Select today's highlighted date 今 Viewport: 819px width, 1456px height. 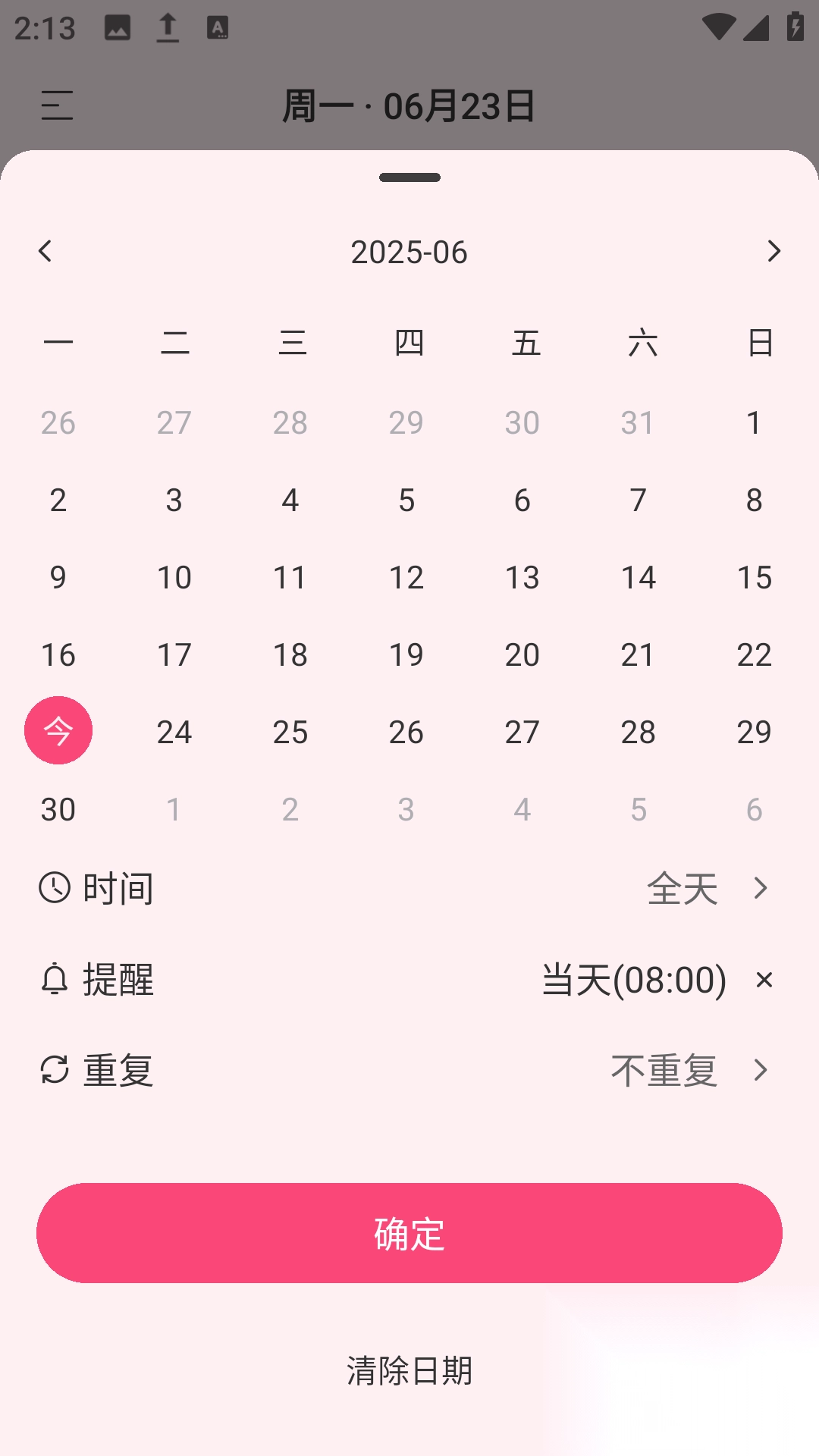click(x=58, y=730)
